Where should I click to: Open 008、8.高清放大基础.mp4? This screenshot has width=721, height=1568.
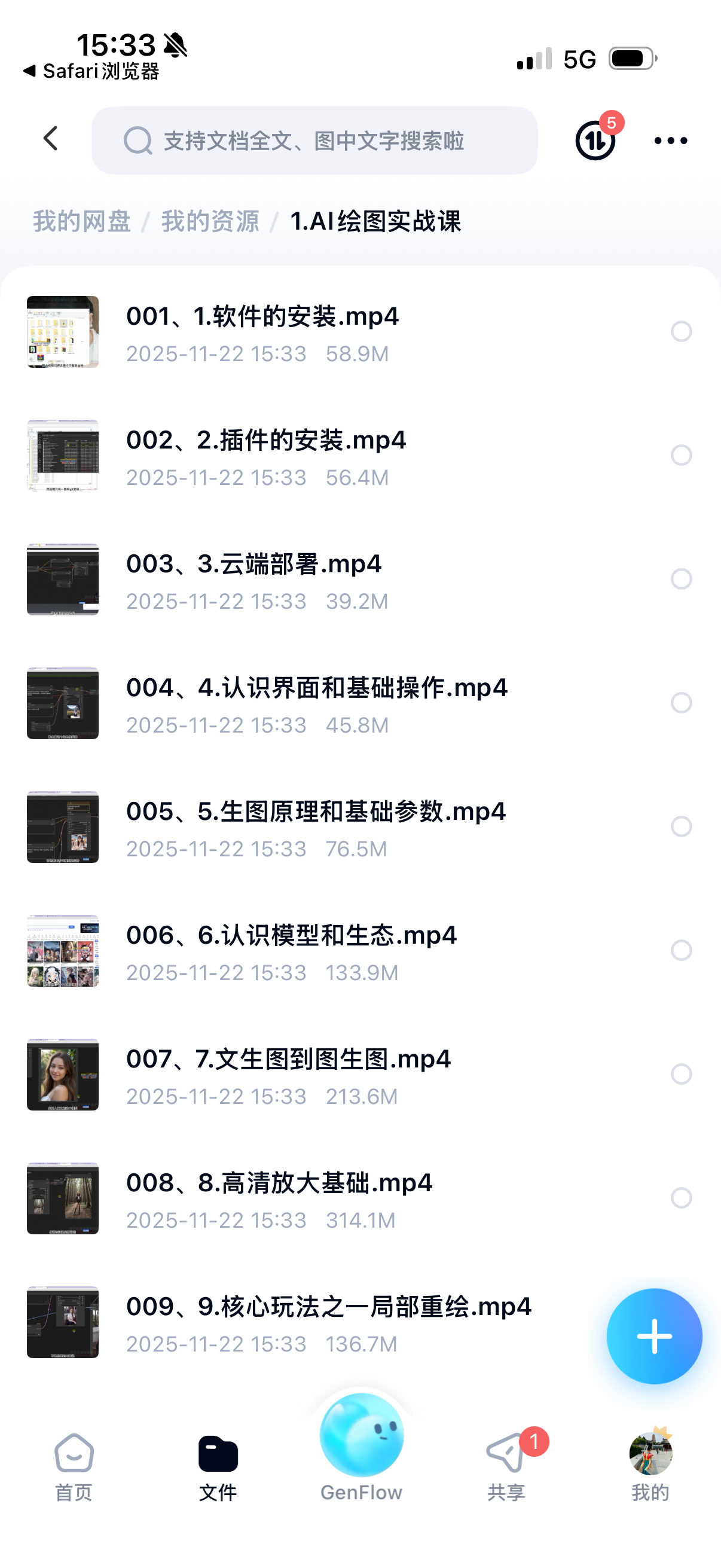pyautogui.click(x=279, y=1183)
